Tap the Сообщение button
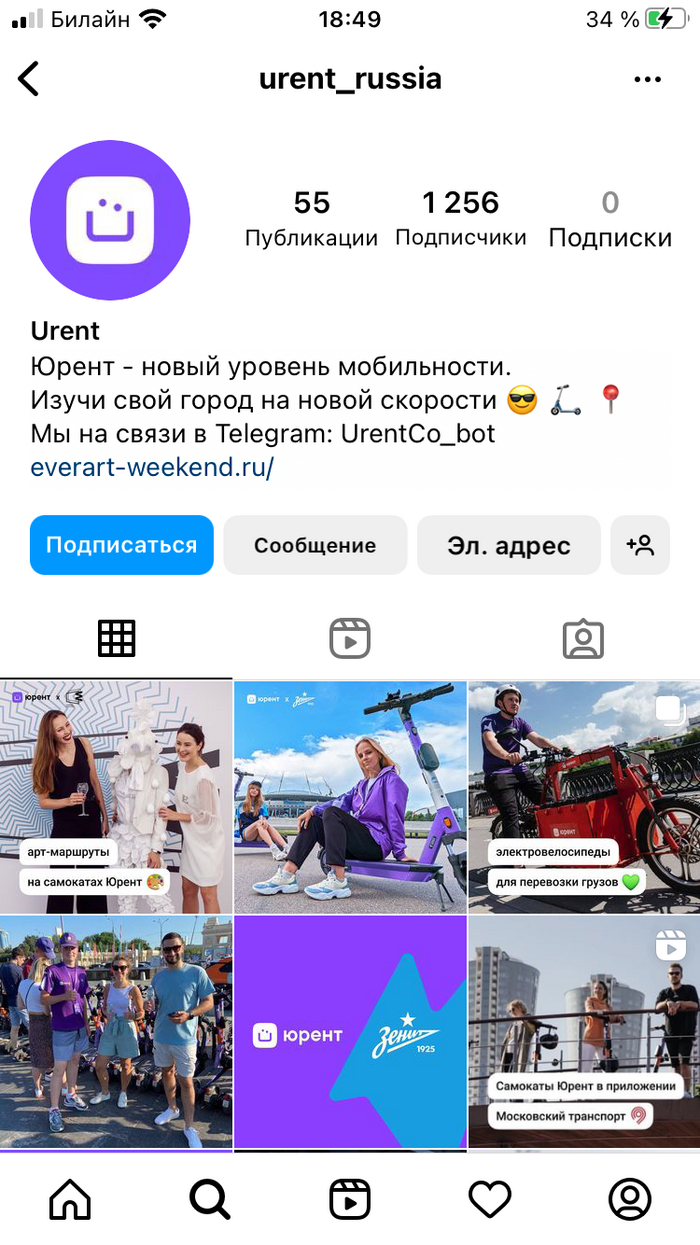 pyautogui.click(x=315, y=545)
